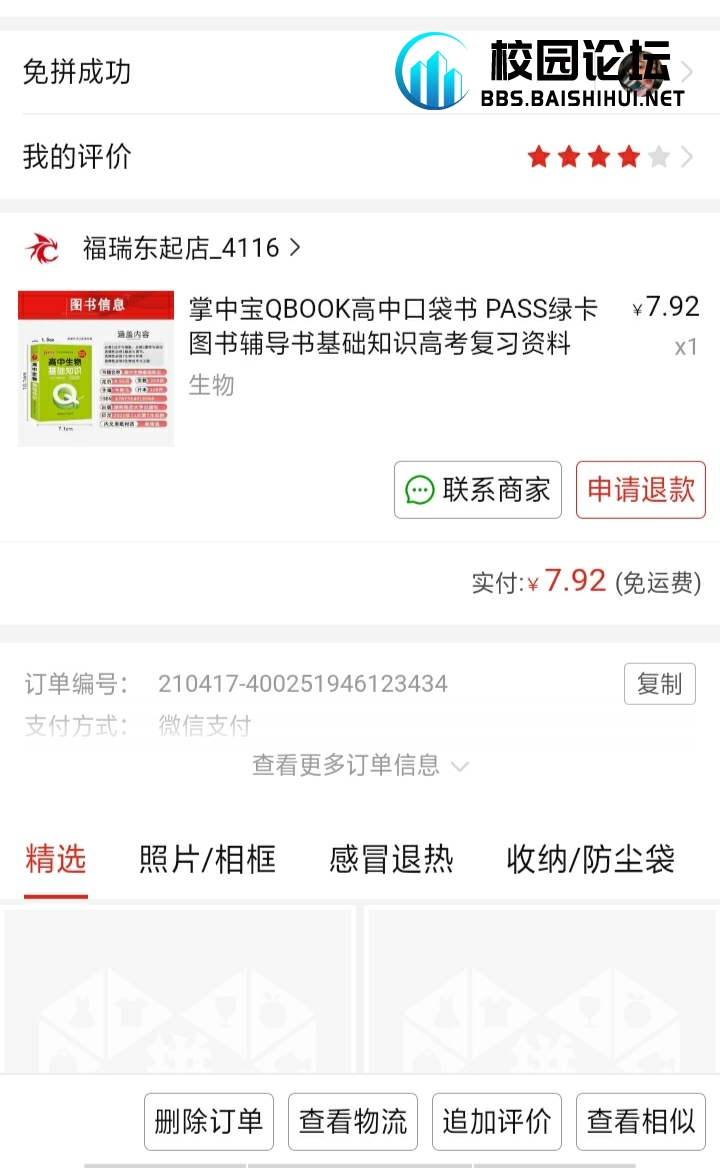This screenshot has height=1168, width=720.
Task: Click the fifth gray star to rate five stars
Action: [x=657, y=156]
